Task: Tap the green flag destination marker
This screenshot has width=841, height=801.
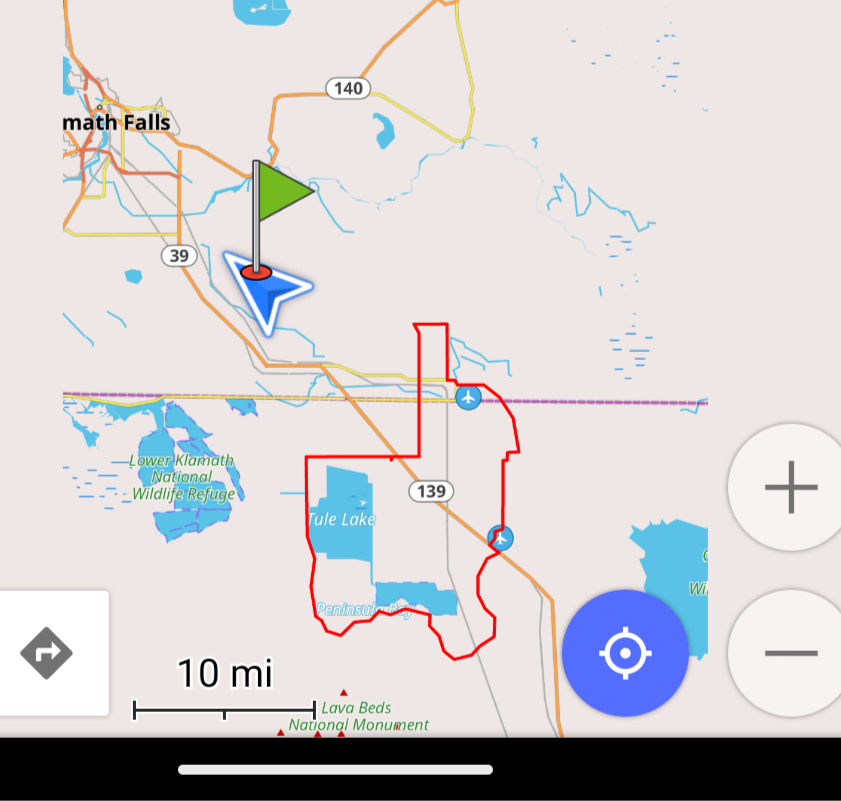Action: coord(282,192)
